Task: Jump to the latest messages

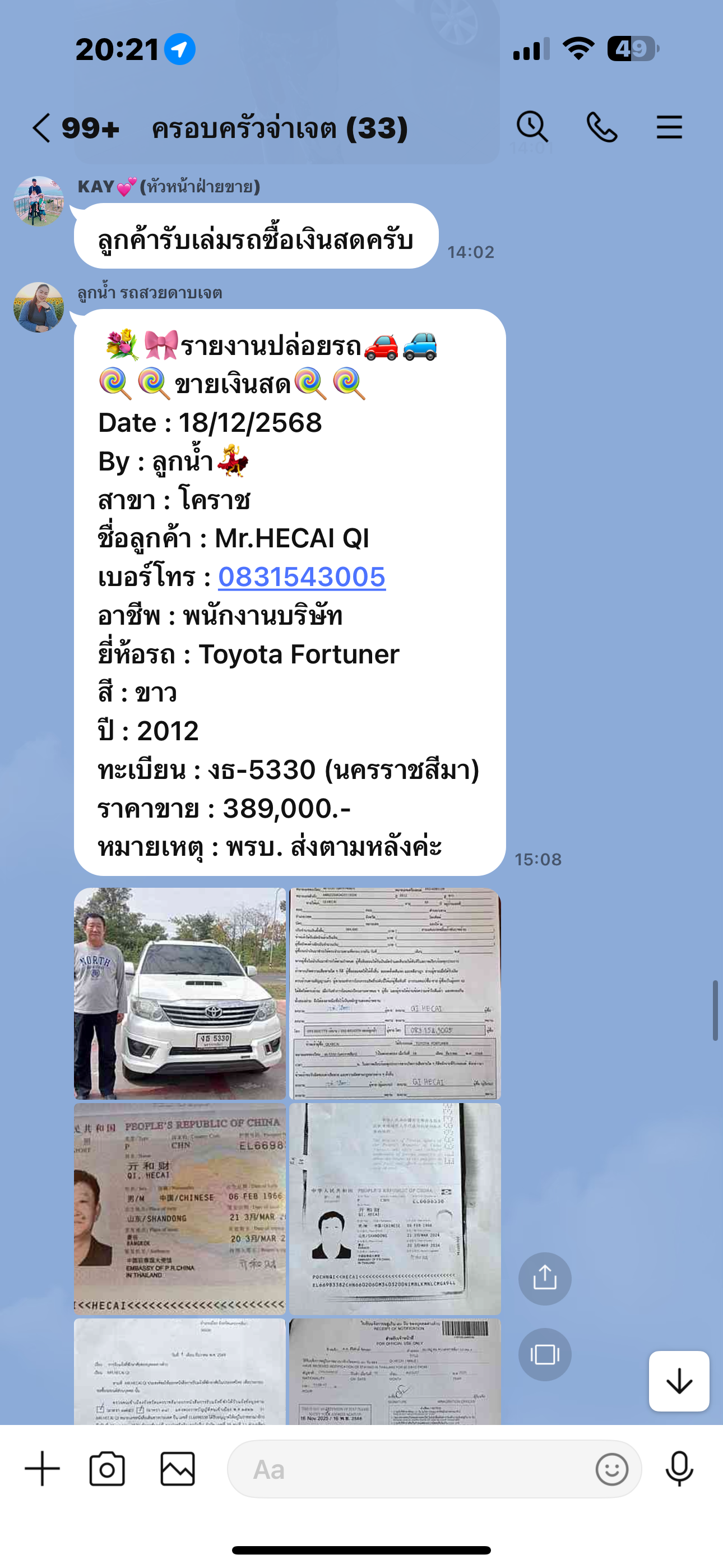Action: pos(679,1381)
